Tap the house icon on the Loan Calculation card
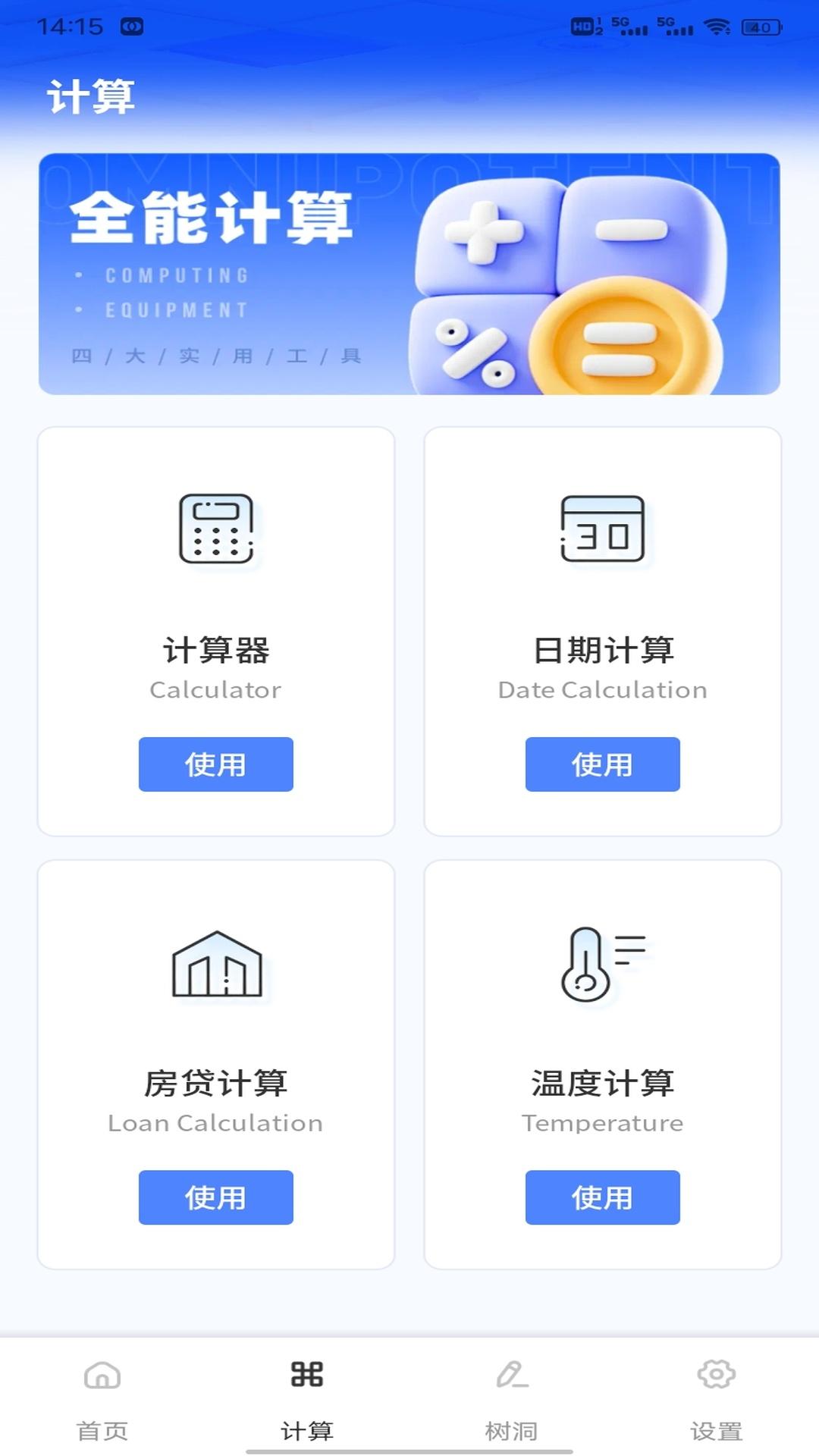The width and height of the screenshot is (819, 1456). (x=216, y=962)
